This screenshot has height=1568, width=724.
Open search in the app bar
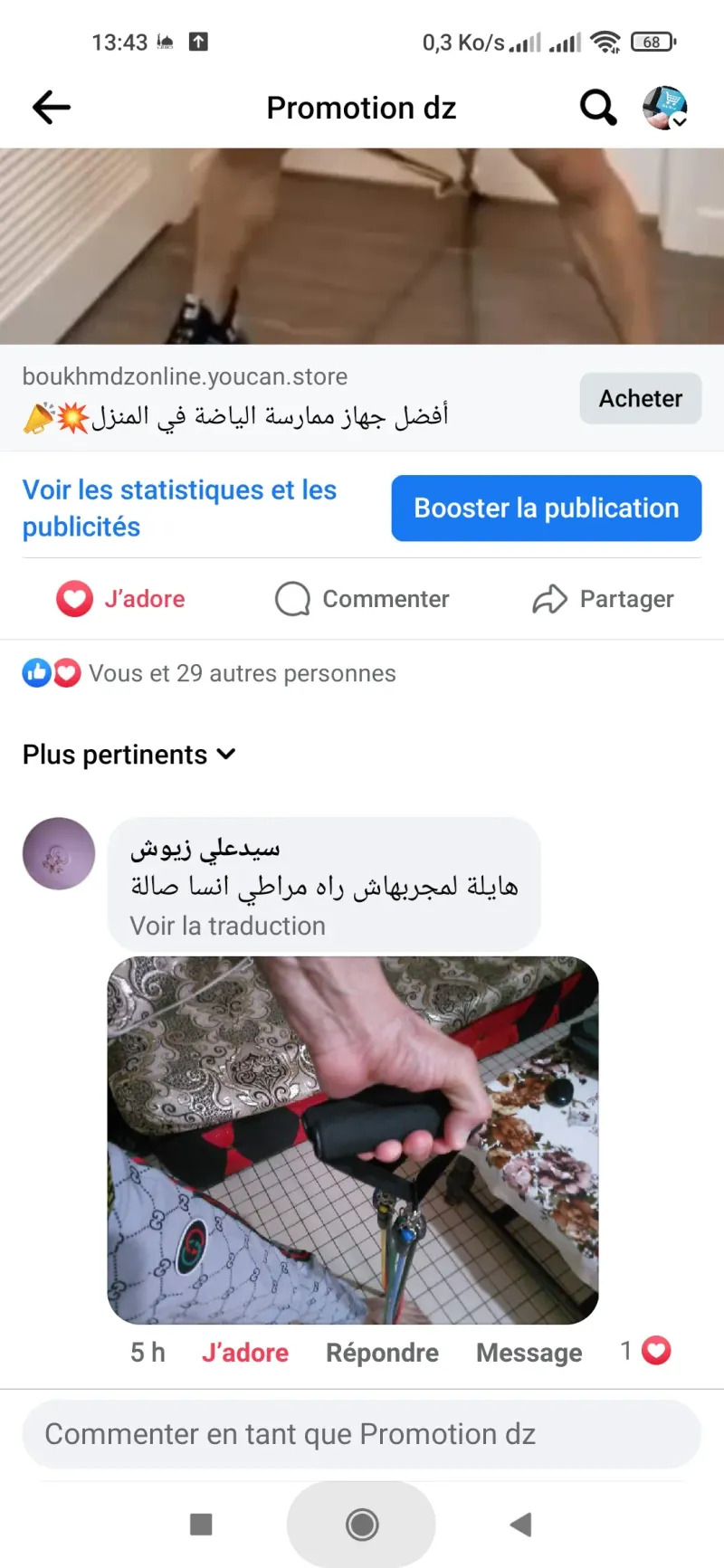click(597, 108)
